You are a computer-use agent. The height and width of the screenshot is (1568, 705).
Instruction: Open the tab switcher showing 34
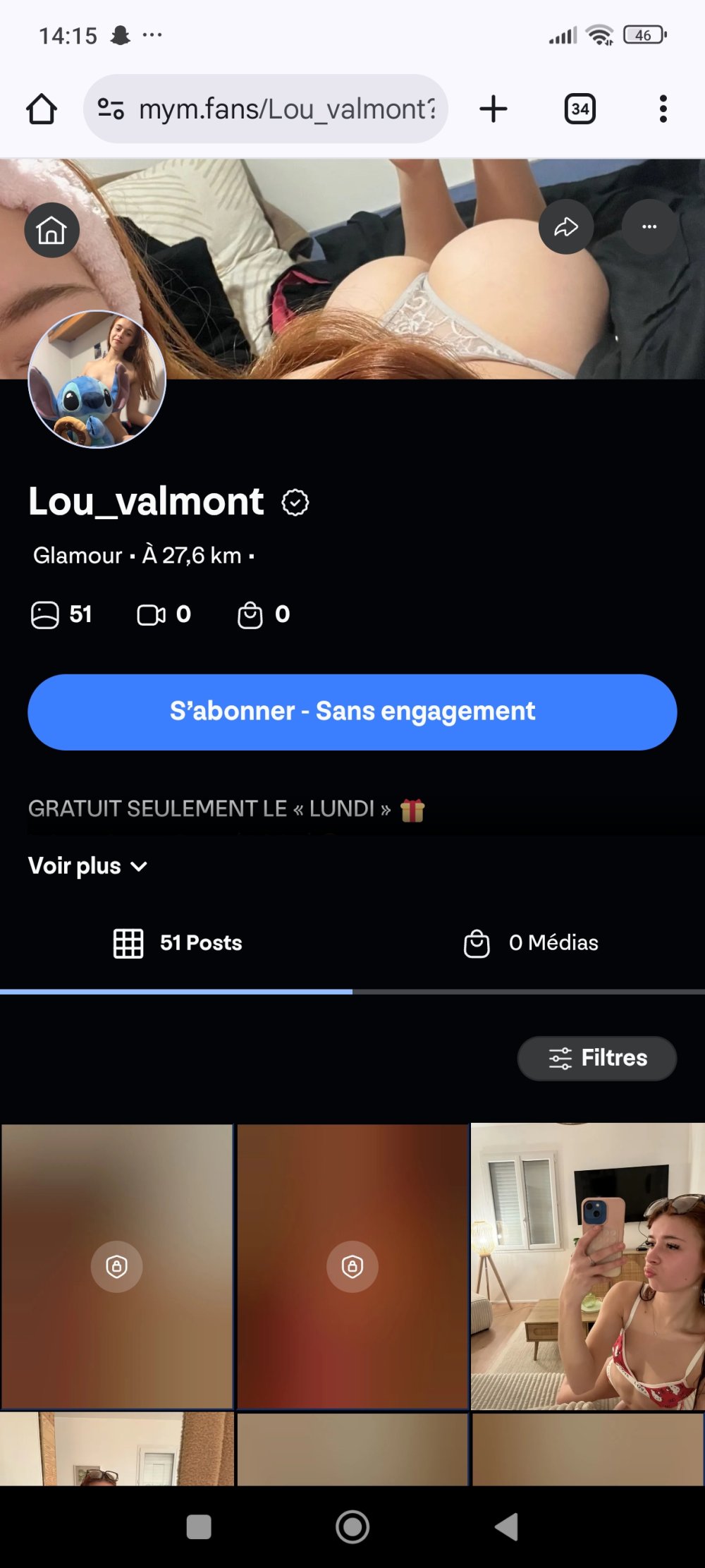point(580,109)
